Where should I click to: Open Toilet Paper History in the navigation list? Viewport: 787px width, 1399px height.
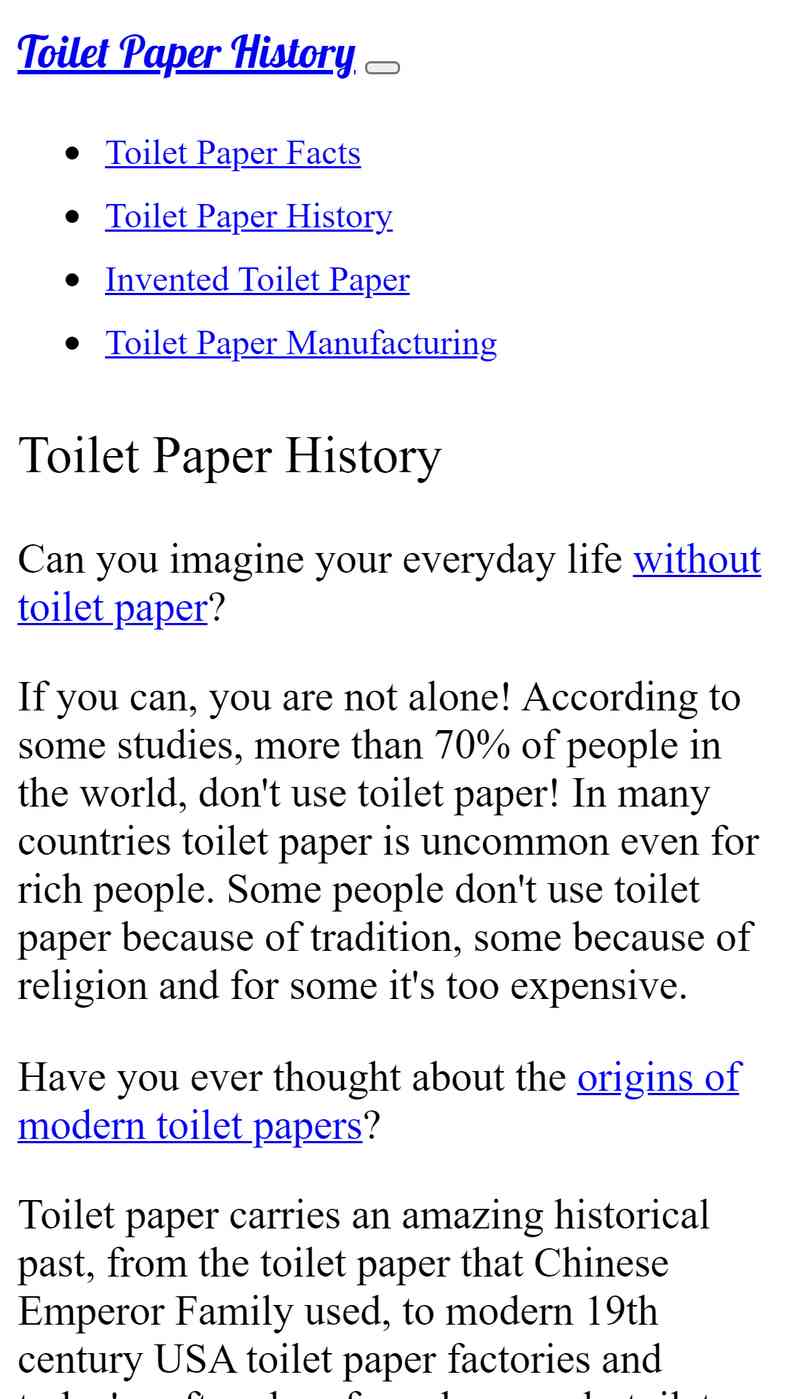click(249, 216)
